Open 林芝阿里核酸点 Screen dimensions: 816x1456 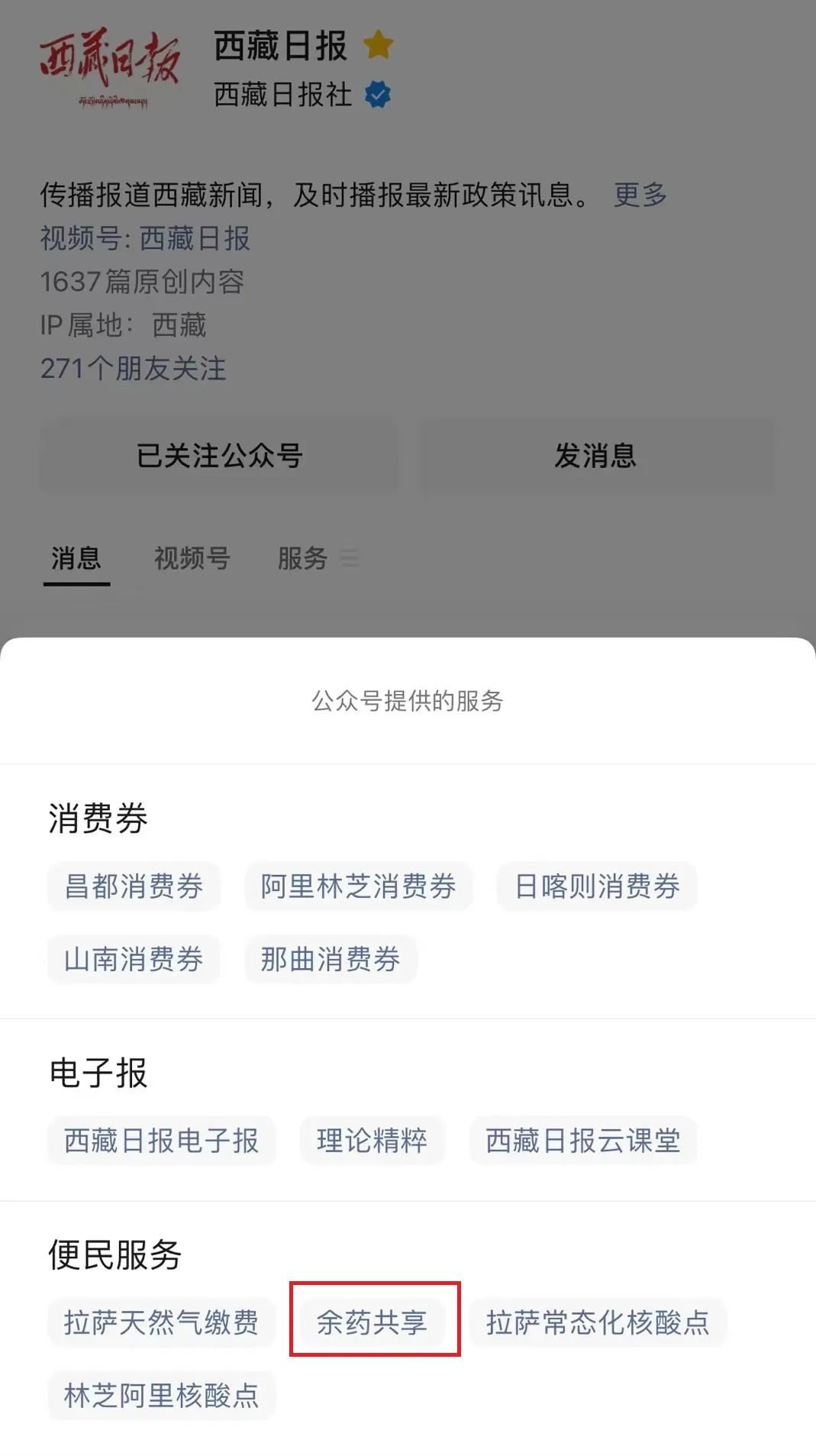pos(161,1396)
